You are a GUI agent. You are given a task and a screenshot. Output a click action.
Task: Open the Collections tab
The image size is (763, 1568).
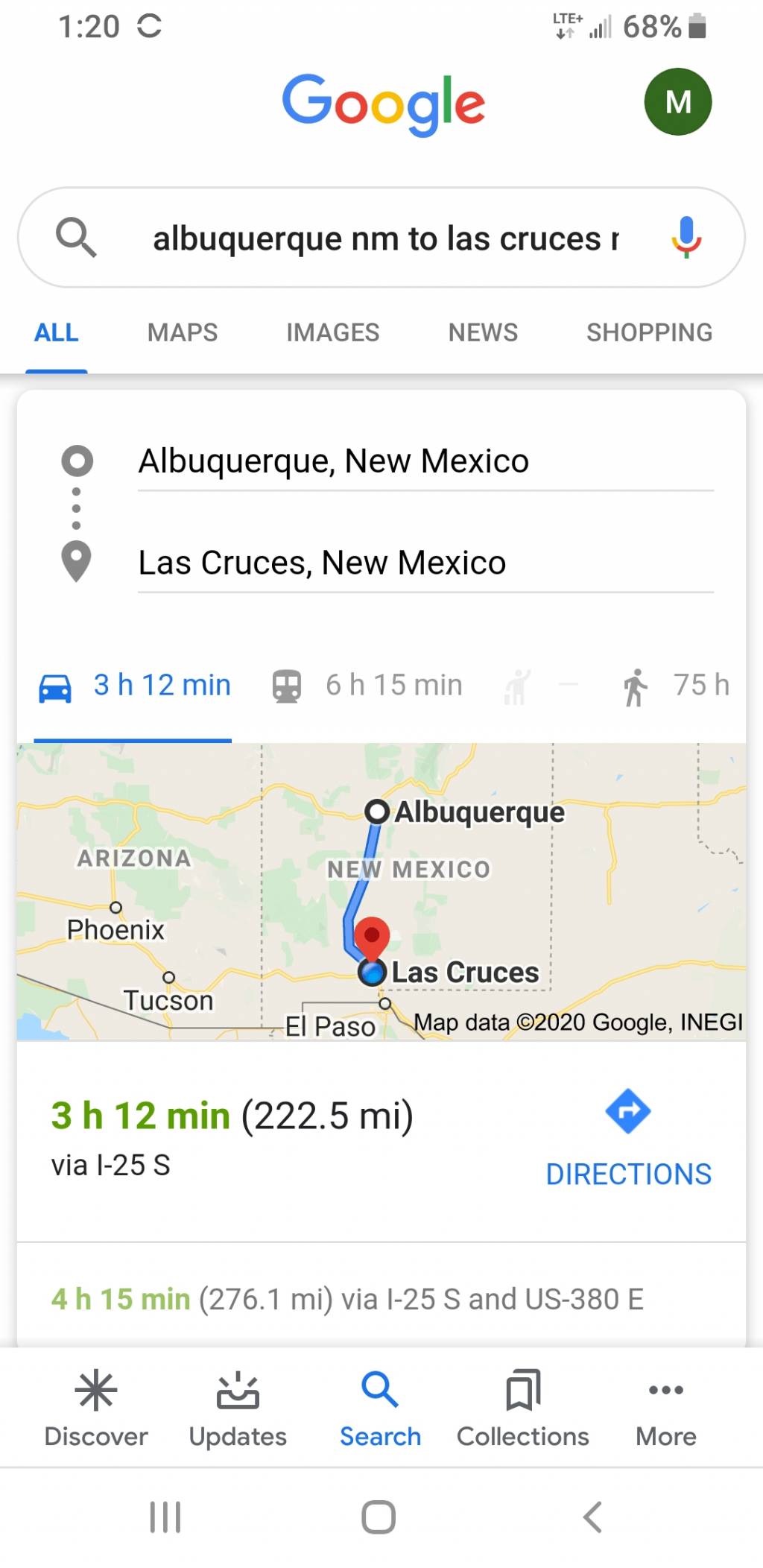click(522, 1407)
